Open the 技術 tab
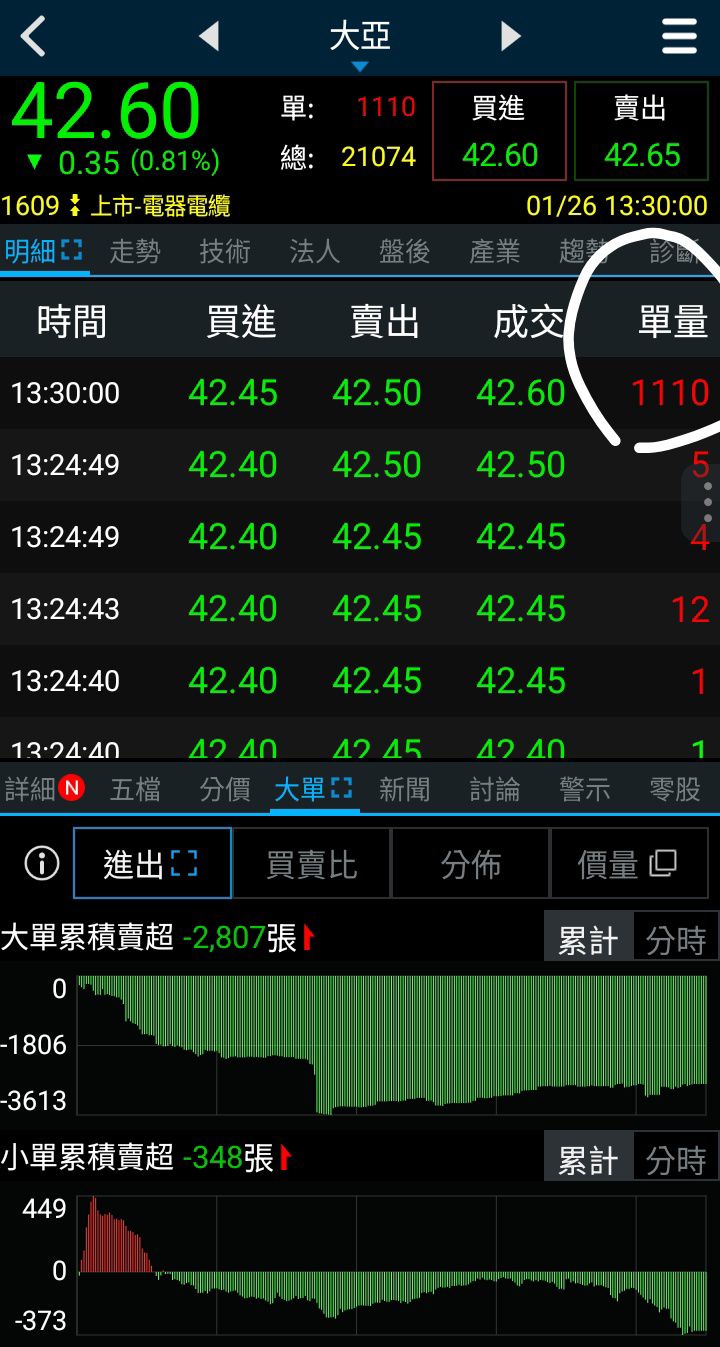 point(224,251)
